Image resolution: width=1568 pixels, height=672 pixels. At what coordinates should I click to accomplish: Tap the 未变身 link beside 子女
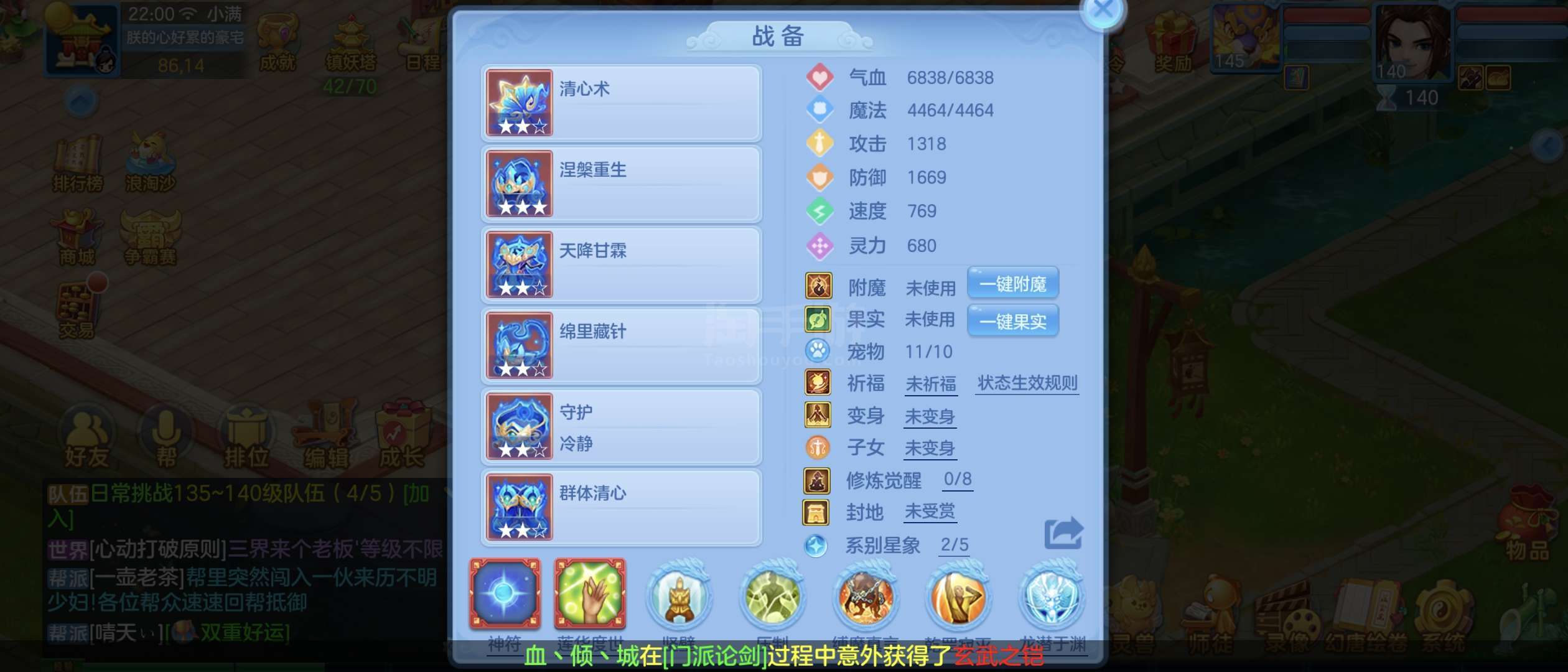coord(930,448)
